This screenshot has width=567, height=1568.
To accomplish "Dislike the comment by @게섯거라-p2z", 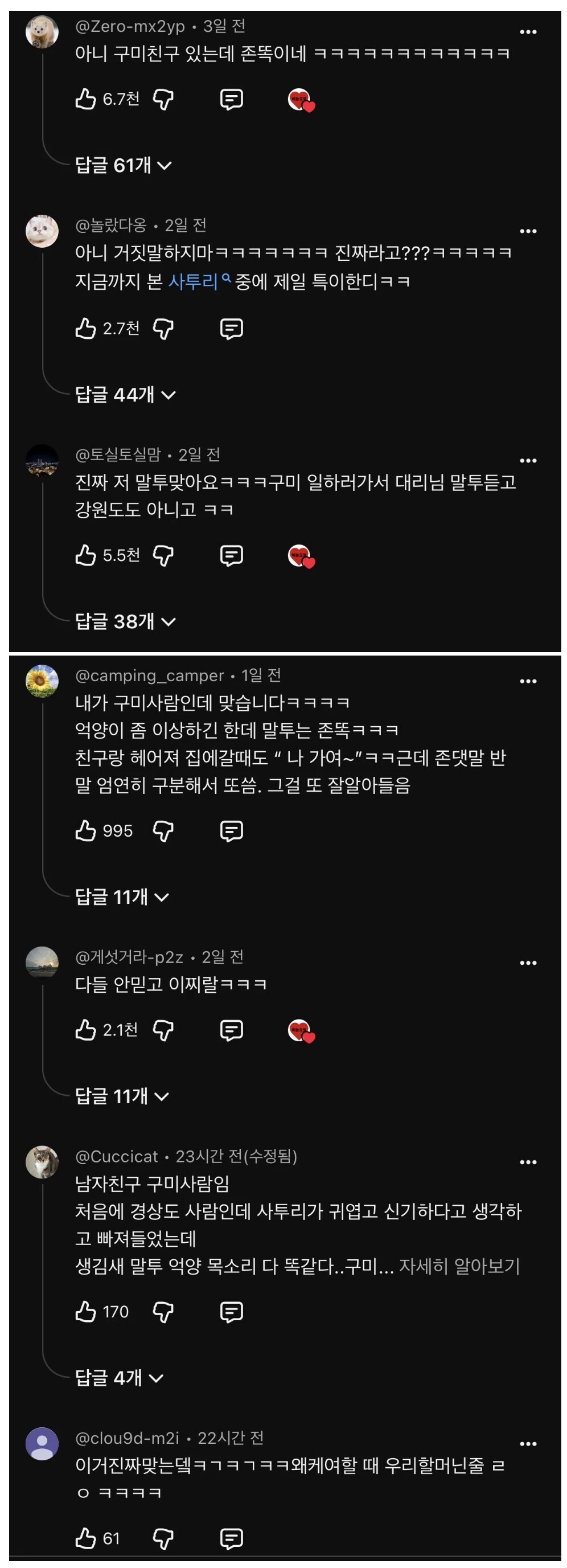I will [163, 1030].
